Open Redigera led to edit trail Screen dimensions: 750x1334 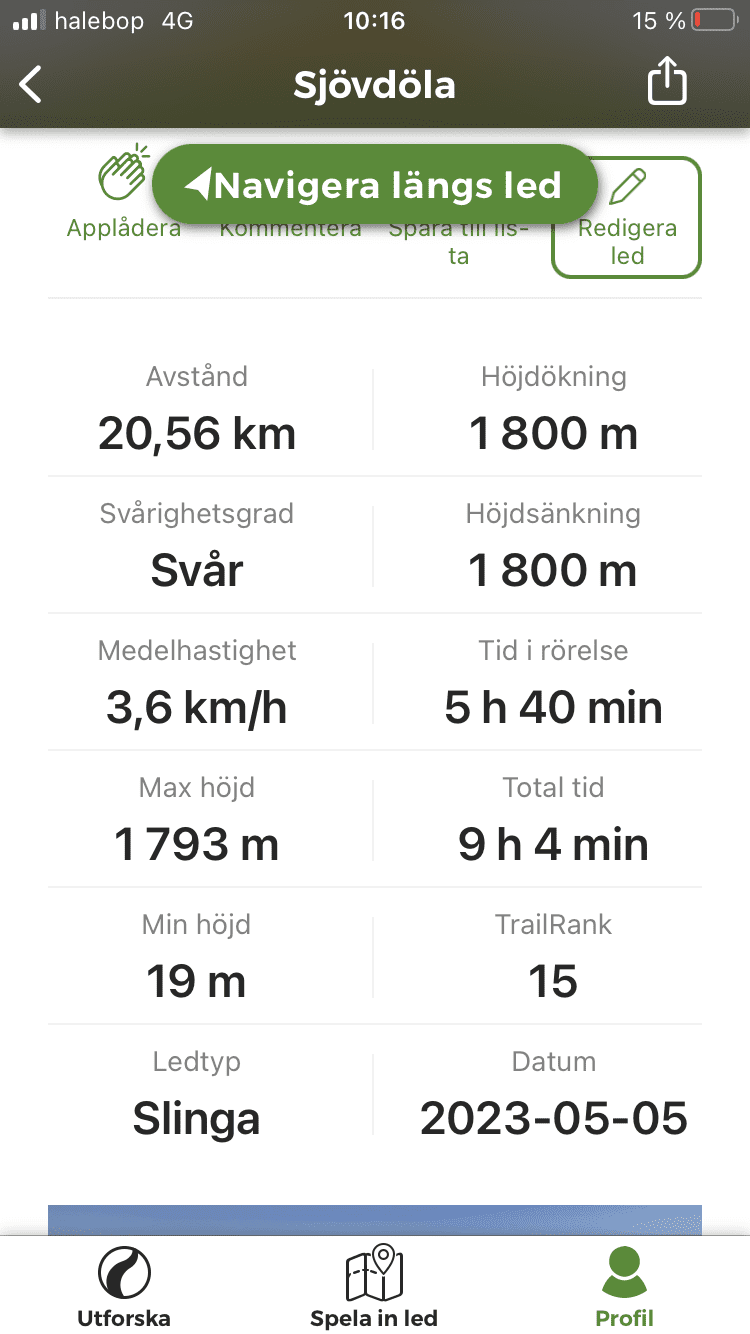pos(627,218)
